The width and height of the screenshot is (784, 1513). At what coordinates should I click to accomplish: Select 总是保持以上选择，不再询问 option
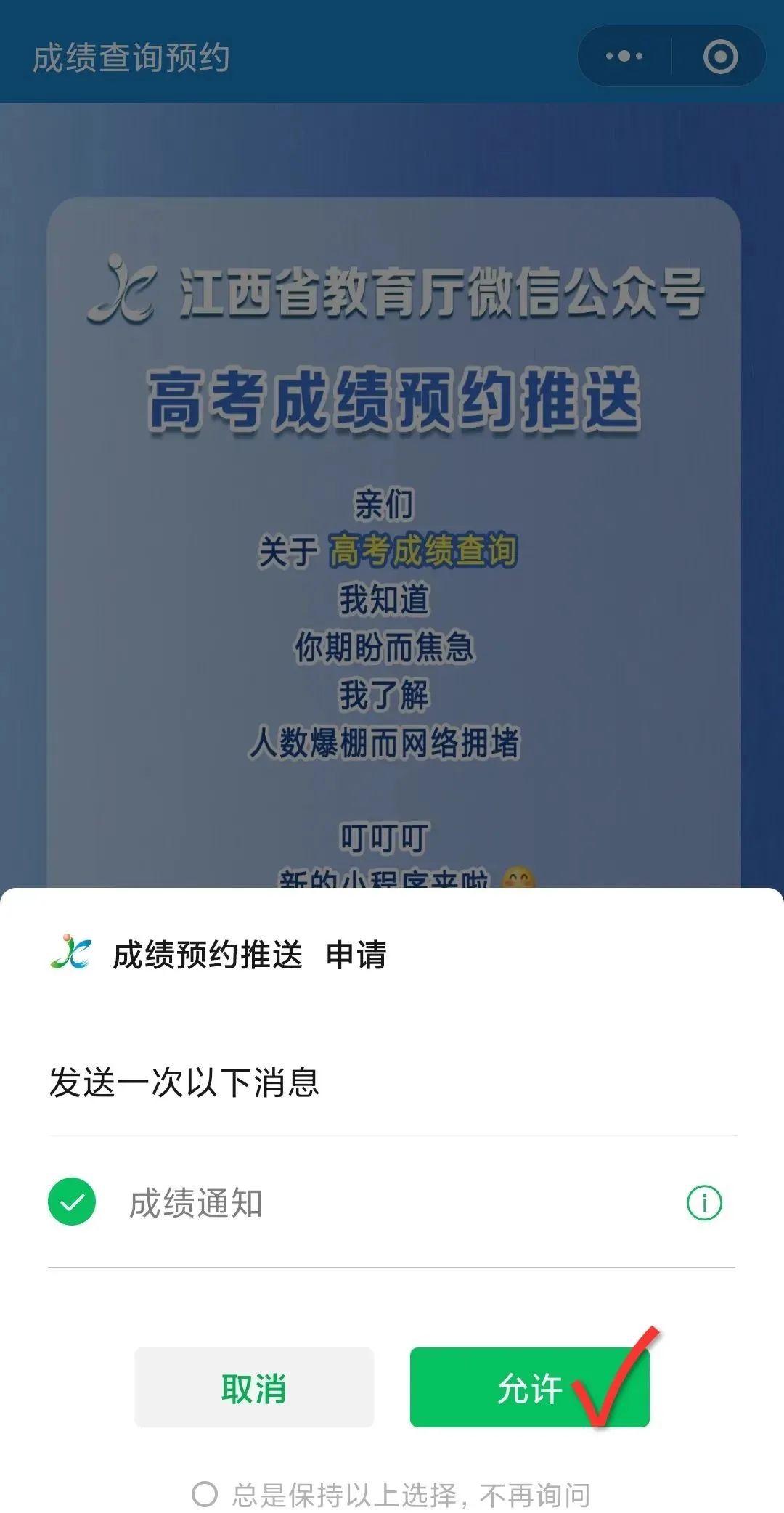coord(205,1494)
